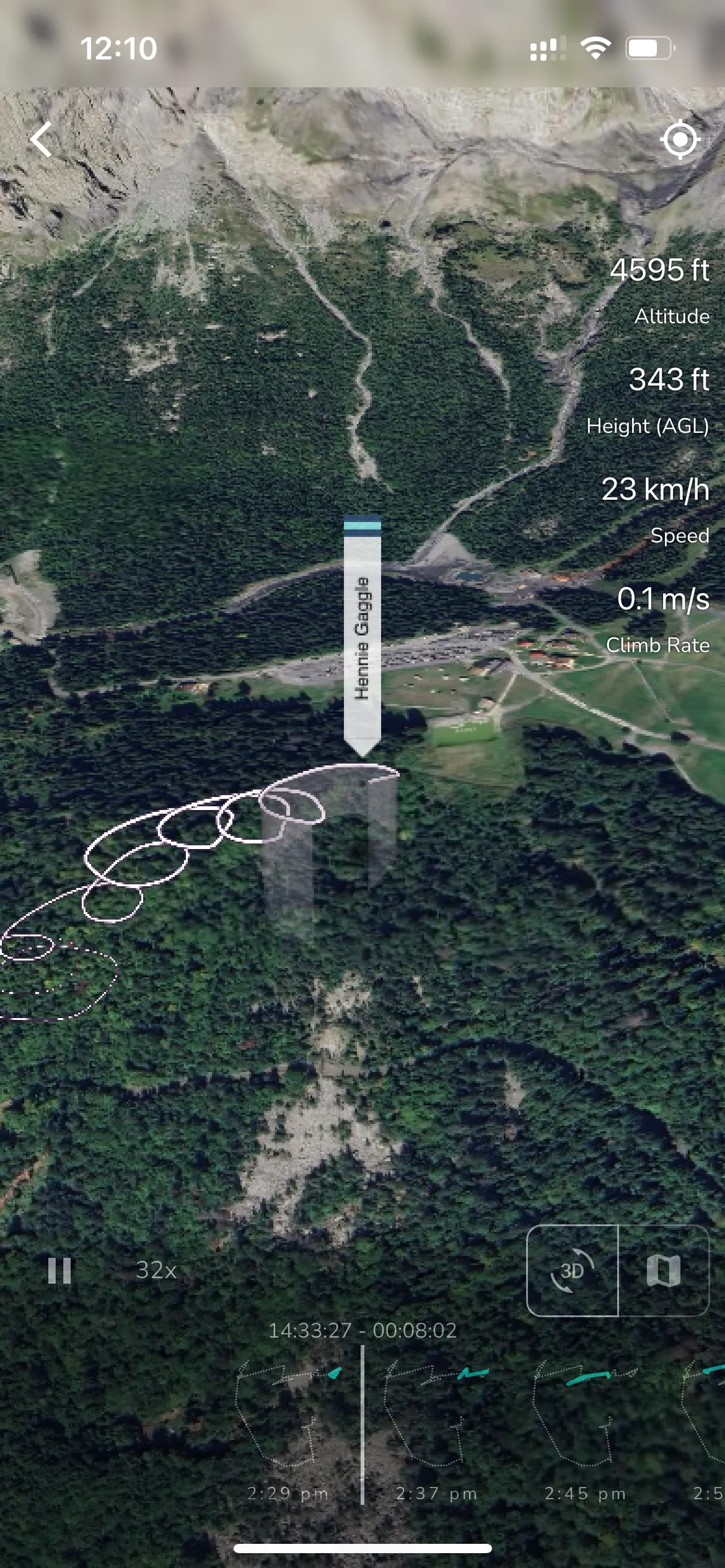Select the Hennie Gaggle pilot marker

[362, 638]
